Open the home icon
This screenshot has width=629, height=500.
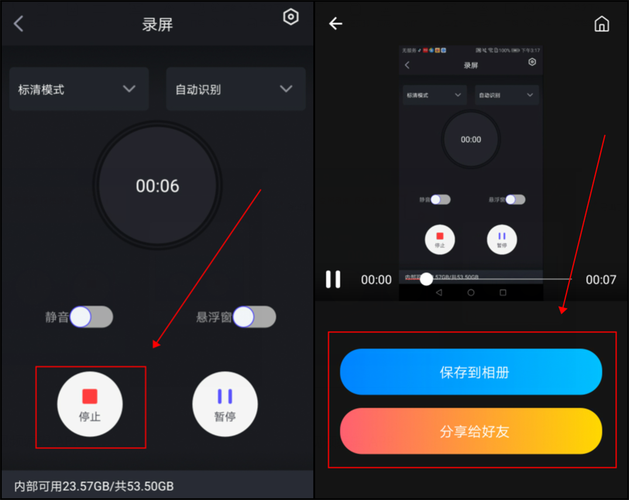tap(601, 24)
